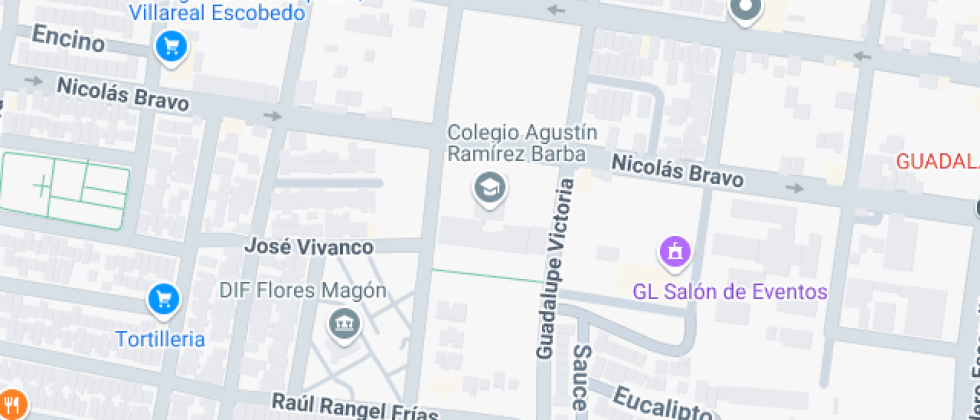Open the Colegio Agustín Ramírez Barba school marker
Viewport: 980px width, 420px height.
click(489, 187)
